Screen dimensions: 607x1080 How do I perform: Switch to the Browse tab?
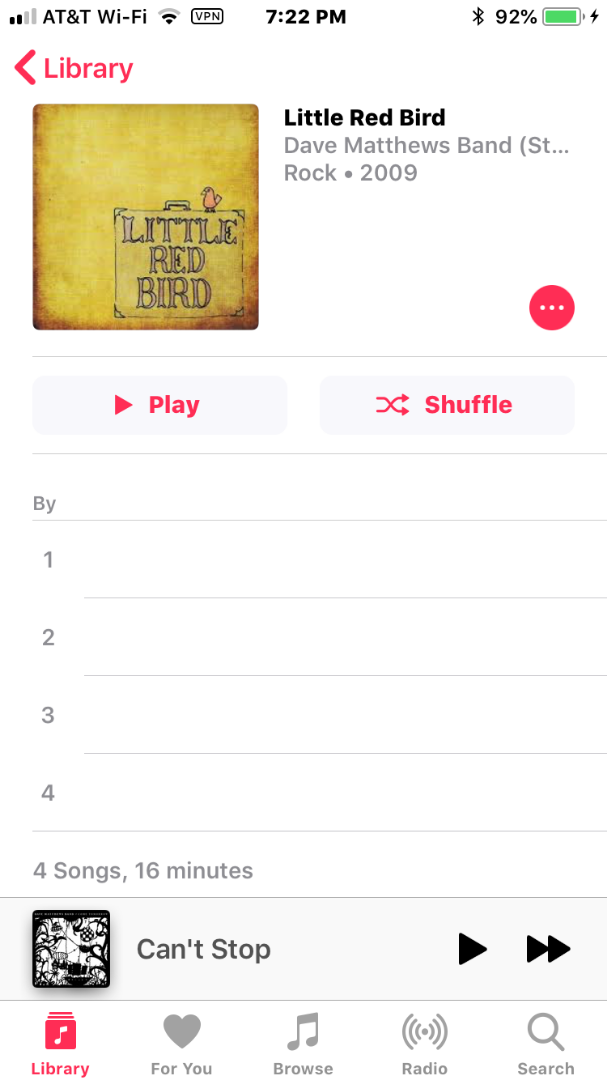coord(303,1043)
